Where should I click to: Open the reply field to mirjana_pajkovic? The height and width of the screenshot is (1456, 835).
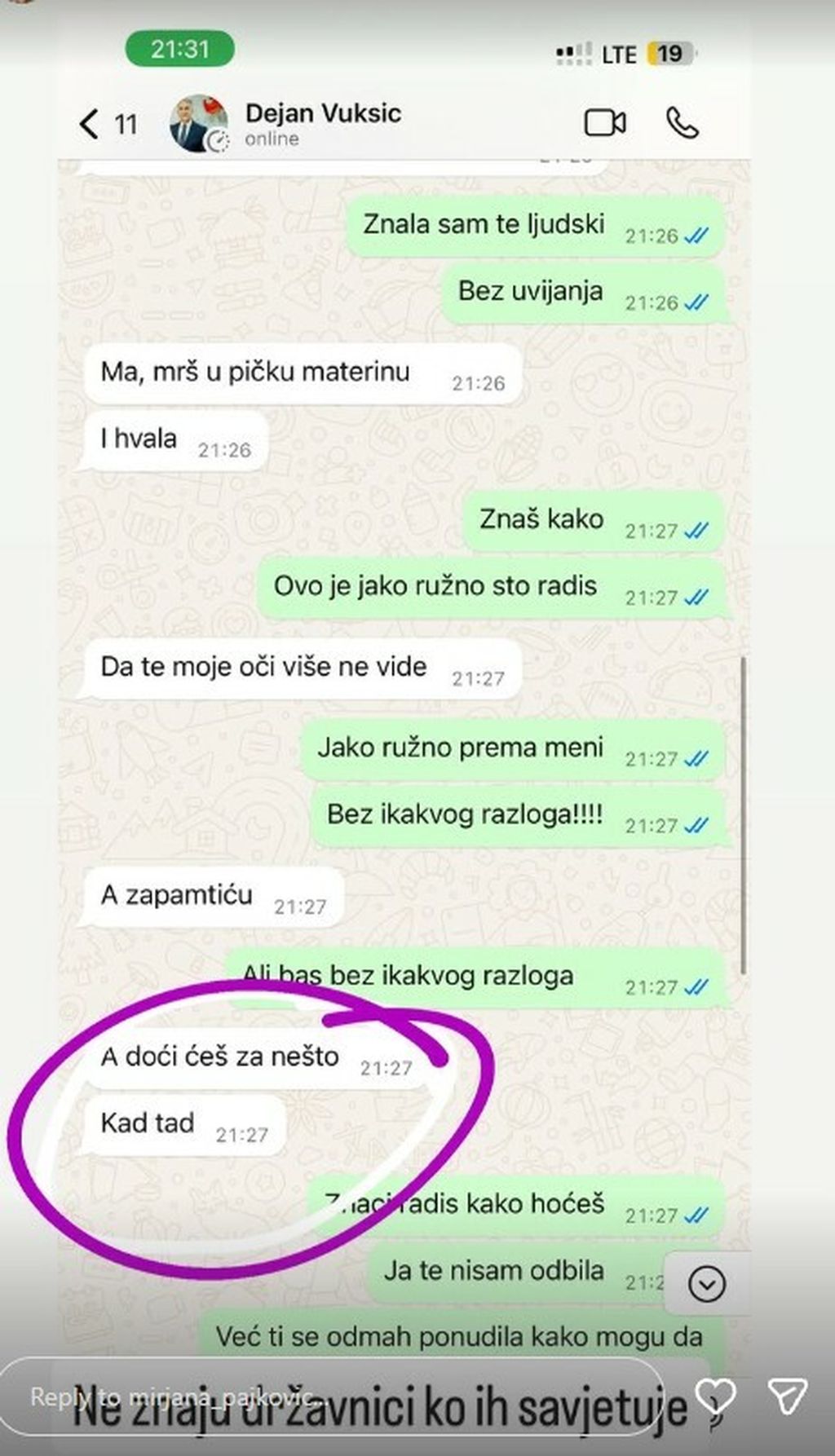coord(326,1397)
